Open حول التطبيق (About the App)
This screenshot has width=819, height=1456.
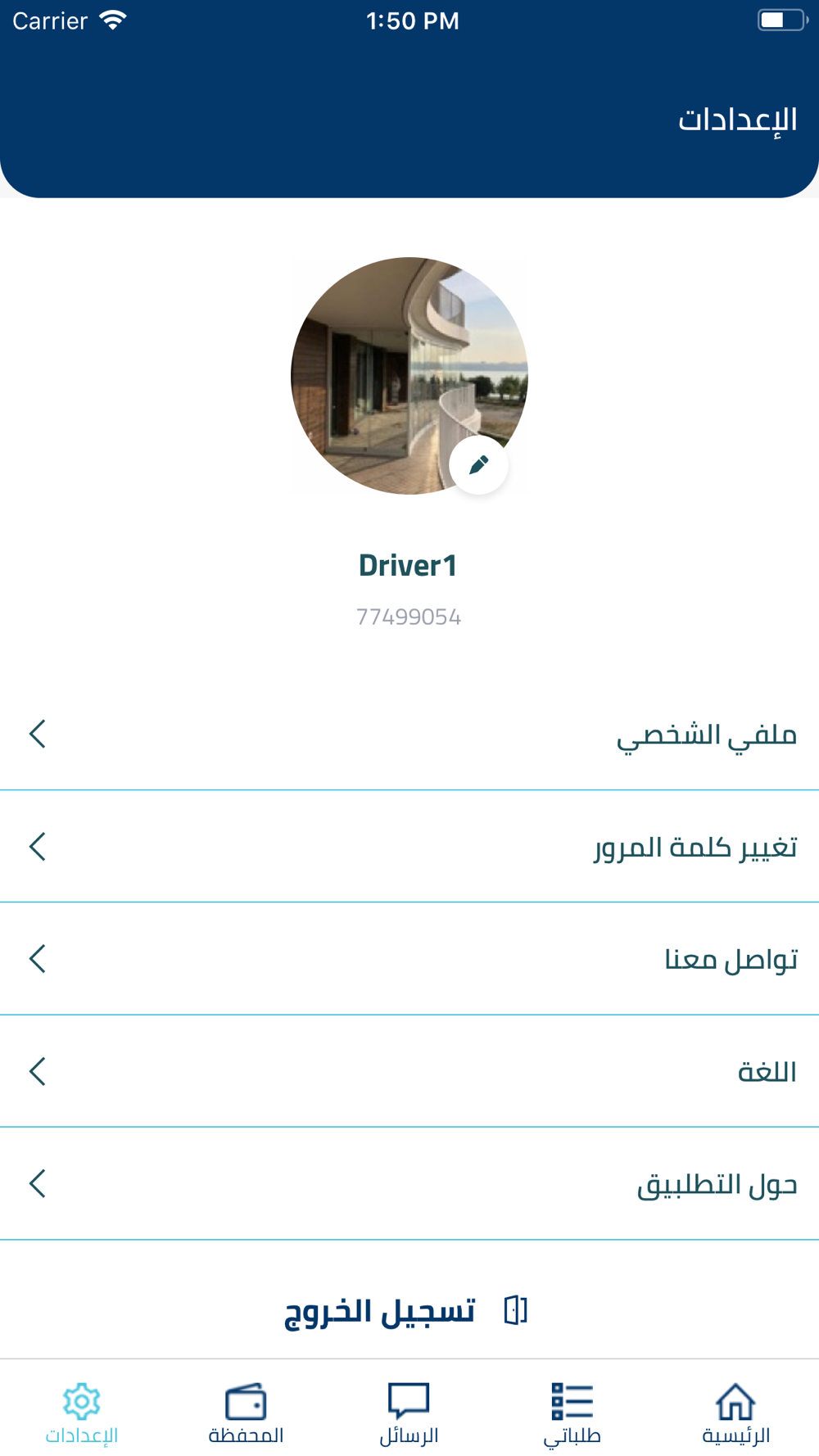click(409, 1183)
